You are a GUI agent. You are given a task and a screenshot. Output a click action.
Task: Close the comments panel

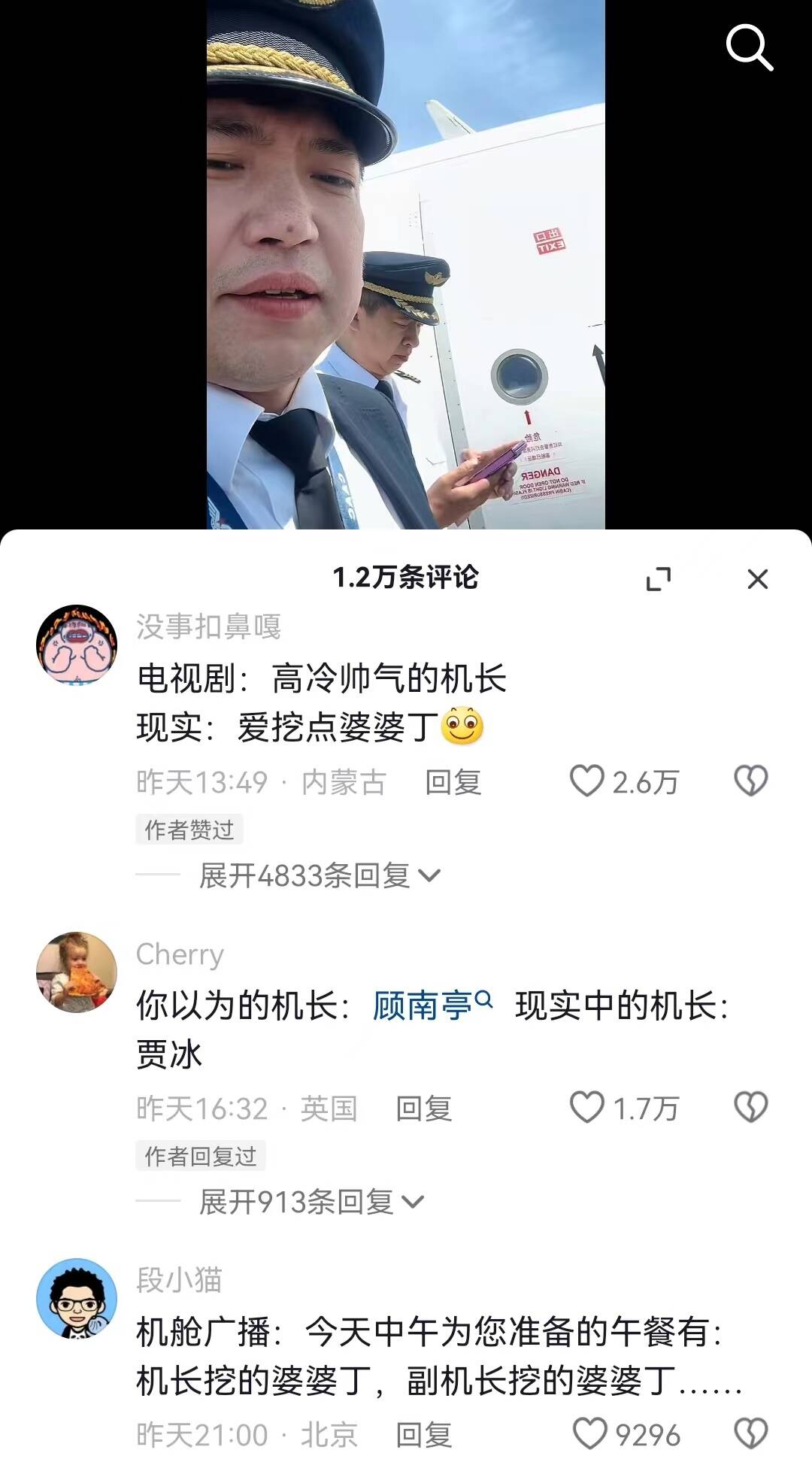757,579
